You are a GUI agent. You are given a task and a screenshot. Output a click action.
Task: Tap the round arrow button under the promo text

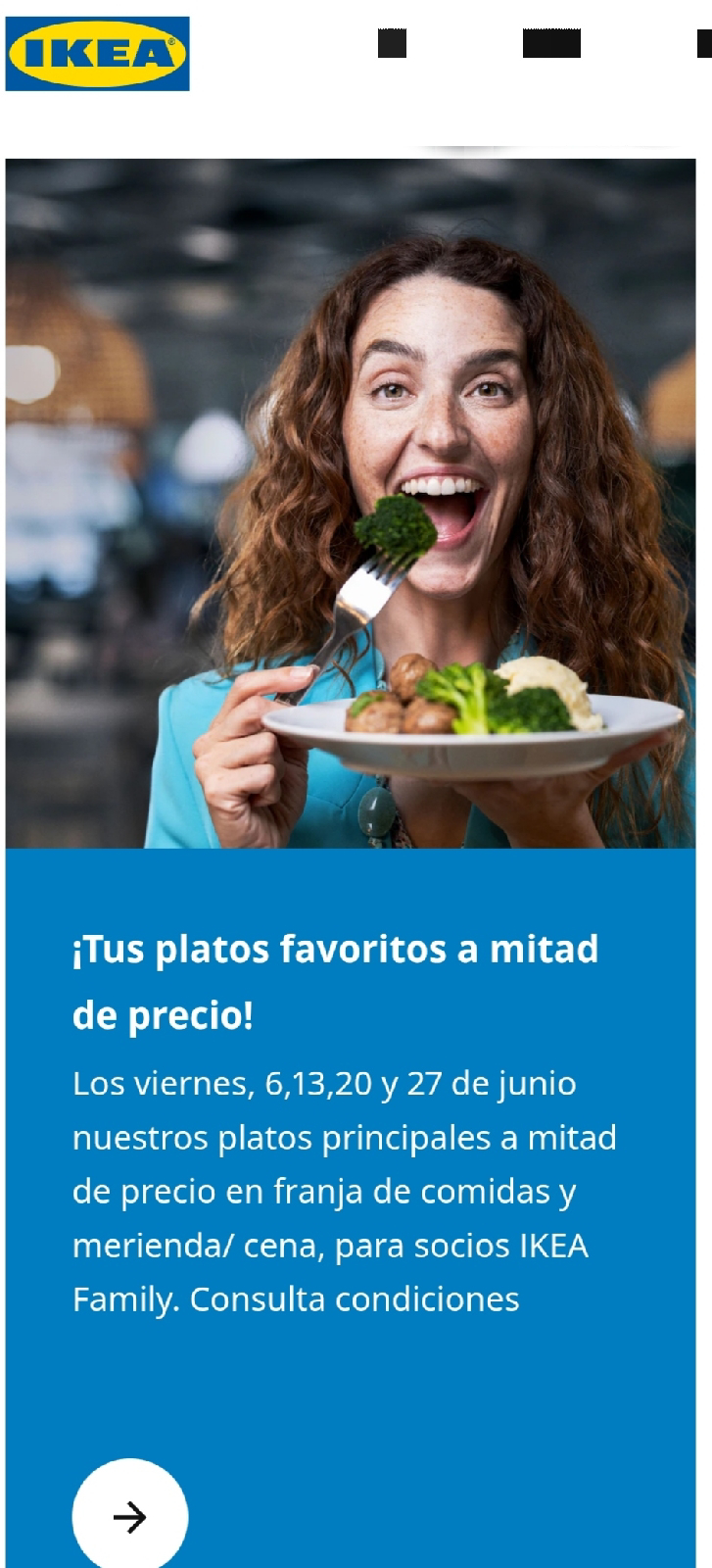coord(130,1515)
